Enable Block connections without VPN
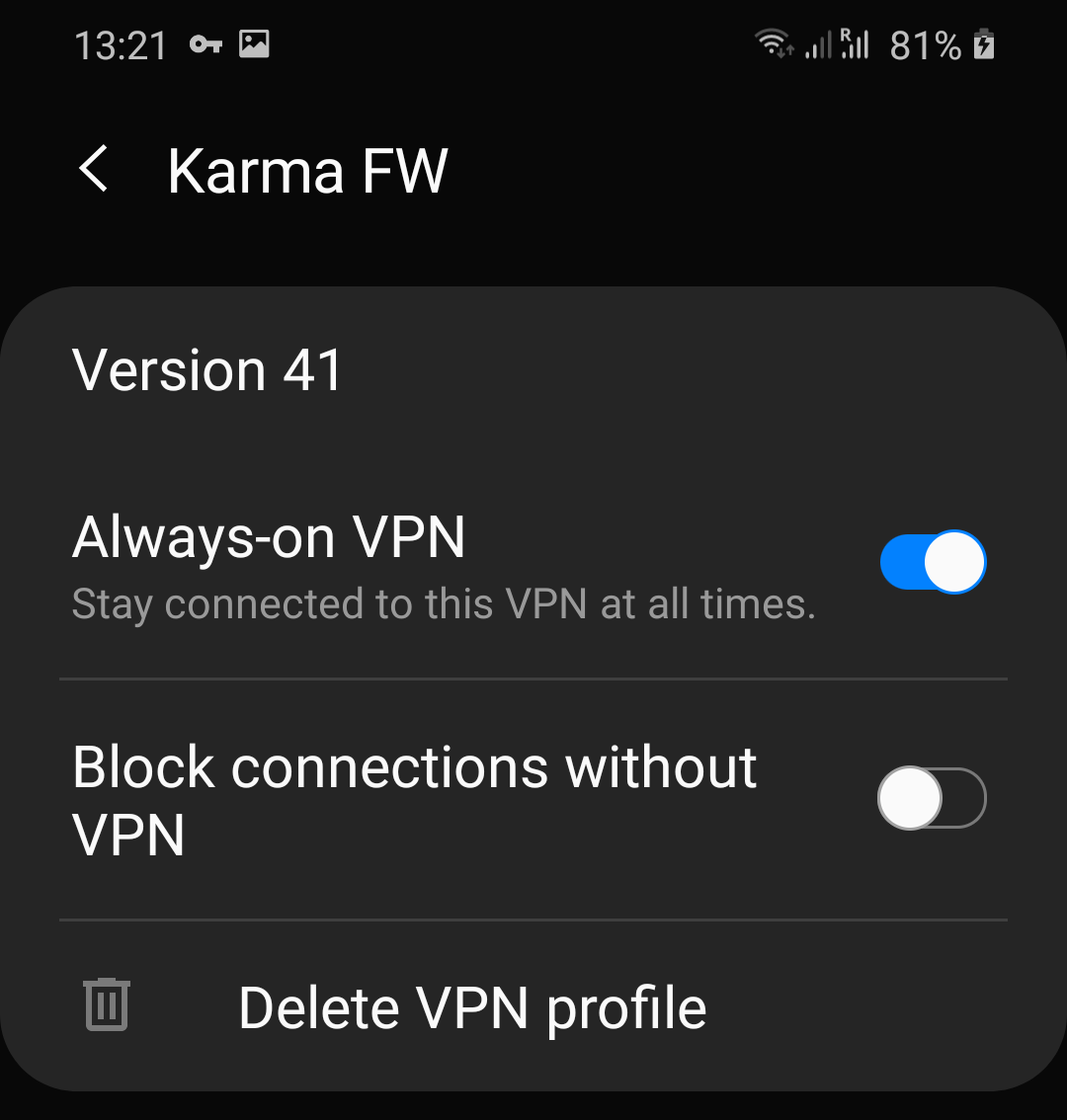 pyautogui.click(x=931, y=798)
